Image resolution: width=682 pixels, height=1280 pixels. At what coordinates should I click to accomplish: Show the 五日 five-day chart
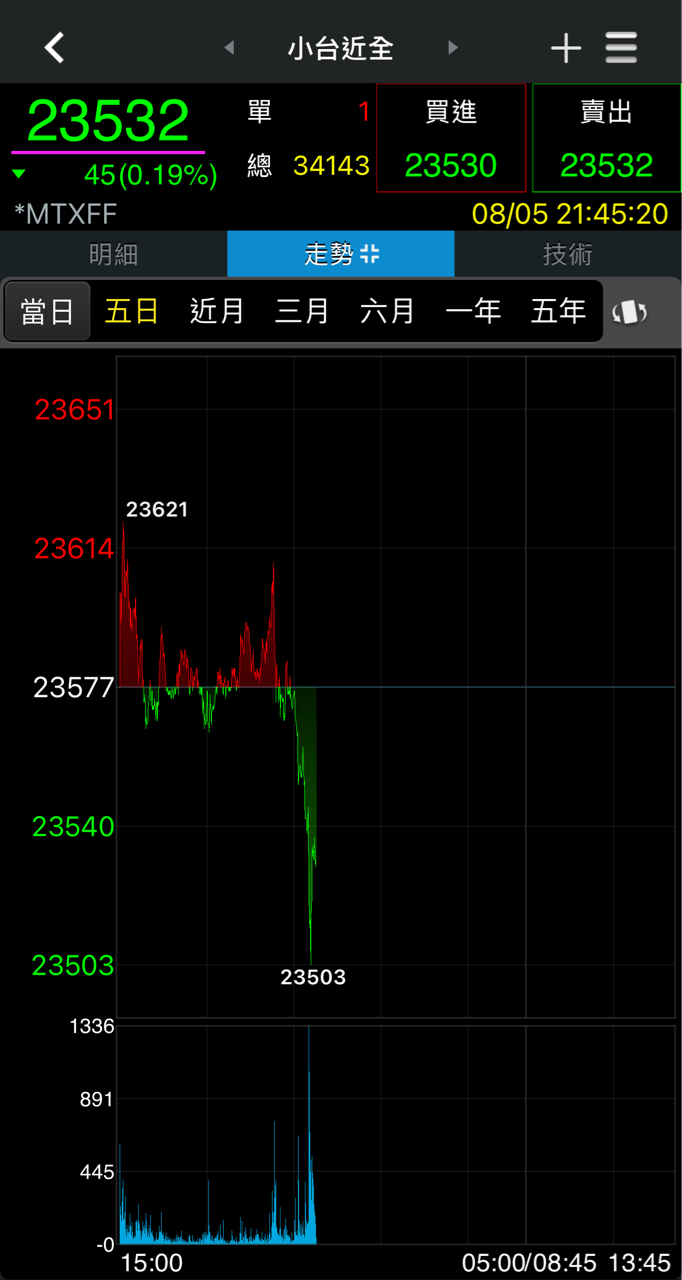pos(132,311)
